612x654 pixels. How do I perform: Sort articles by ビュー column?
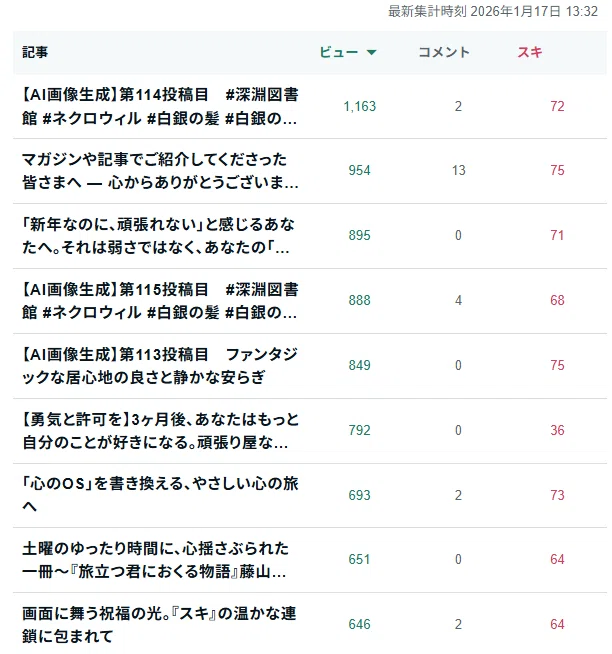click(348, 52)
